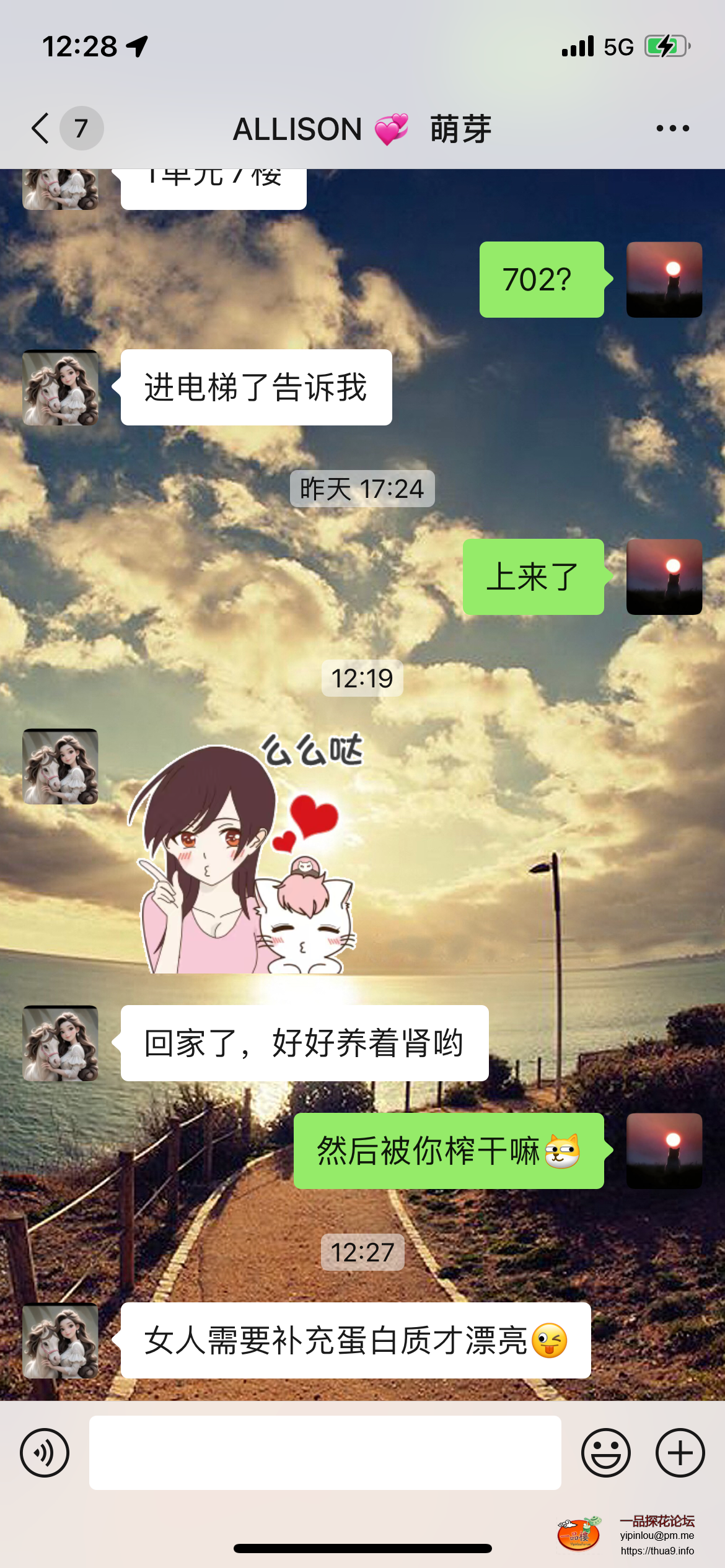Viewport: 725px width, 1568px height.
Task: Open the emoji smiley panel
Action: pos(608,1452)
